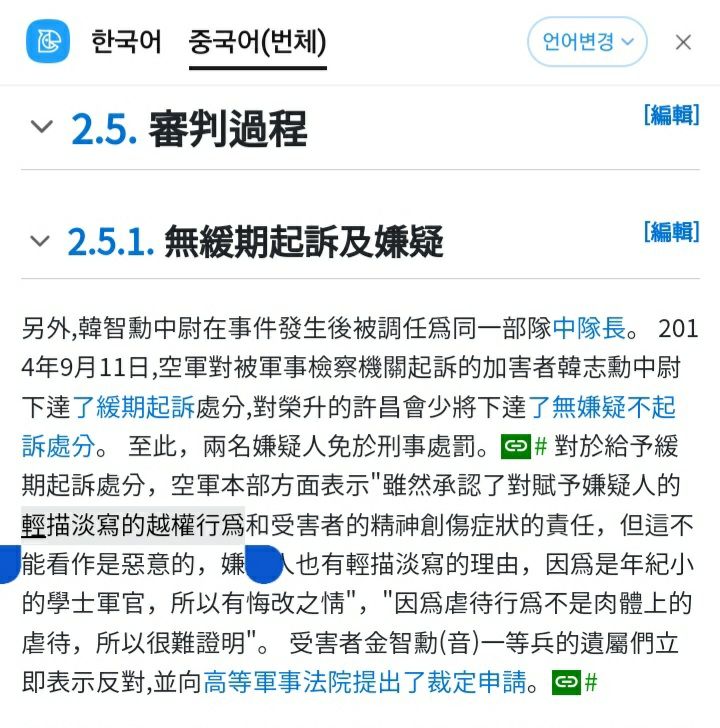Open the source link icon after 刑事處罰

(x=515, y=445)
